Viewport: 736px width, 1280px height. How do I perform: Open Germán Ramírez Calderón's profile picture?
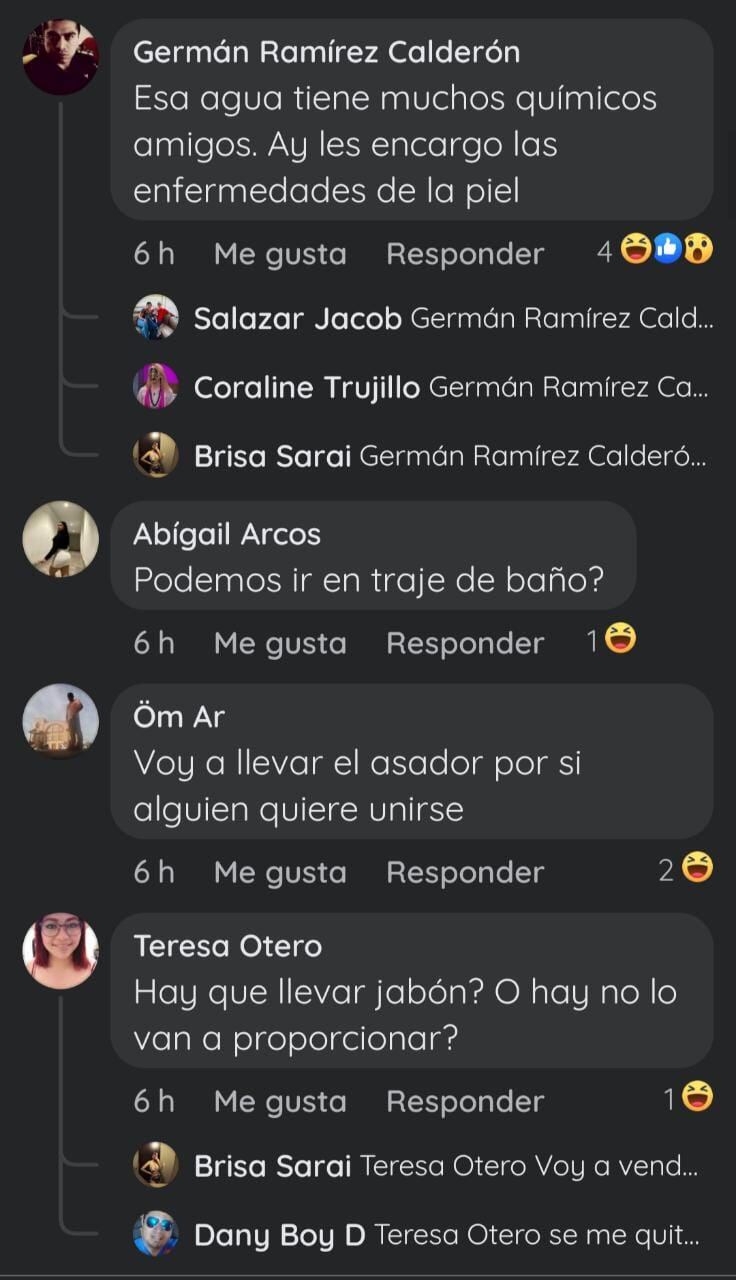61,57
